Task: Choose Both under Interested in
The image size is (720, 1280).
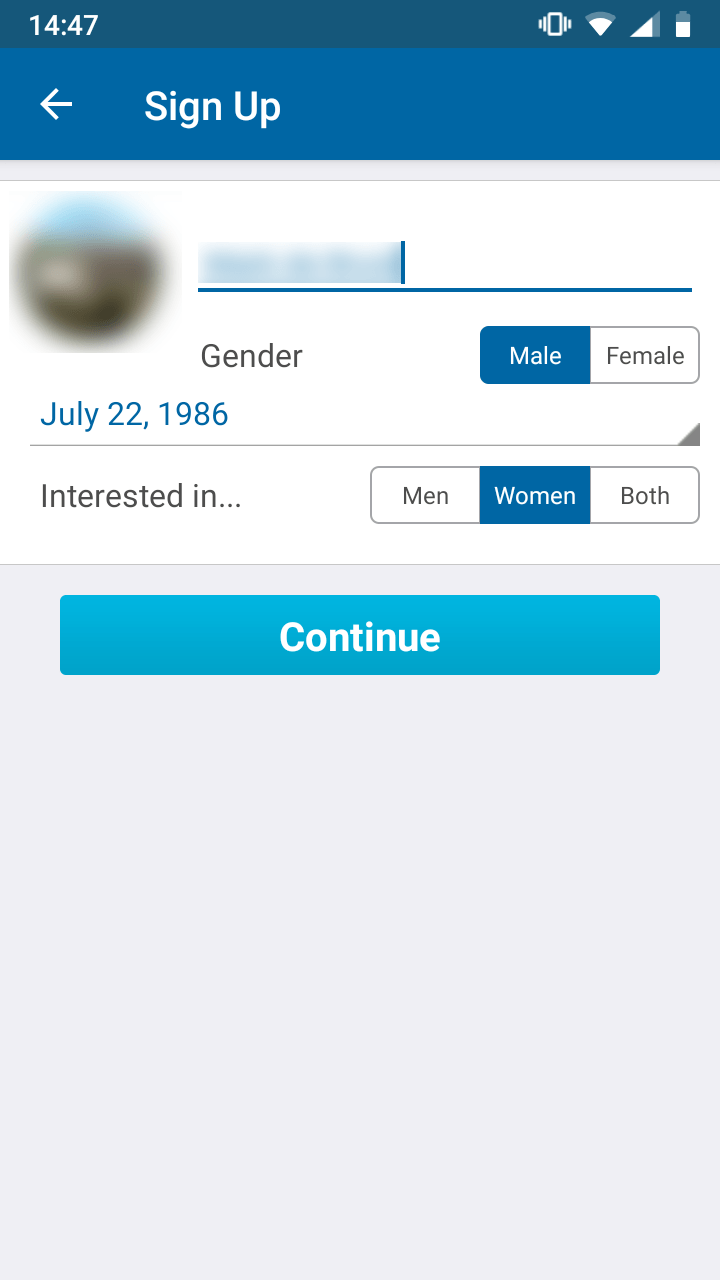Action: pos(645,495)
